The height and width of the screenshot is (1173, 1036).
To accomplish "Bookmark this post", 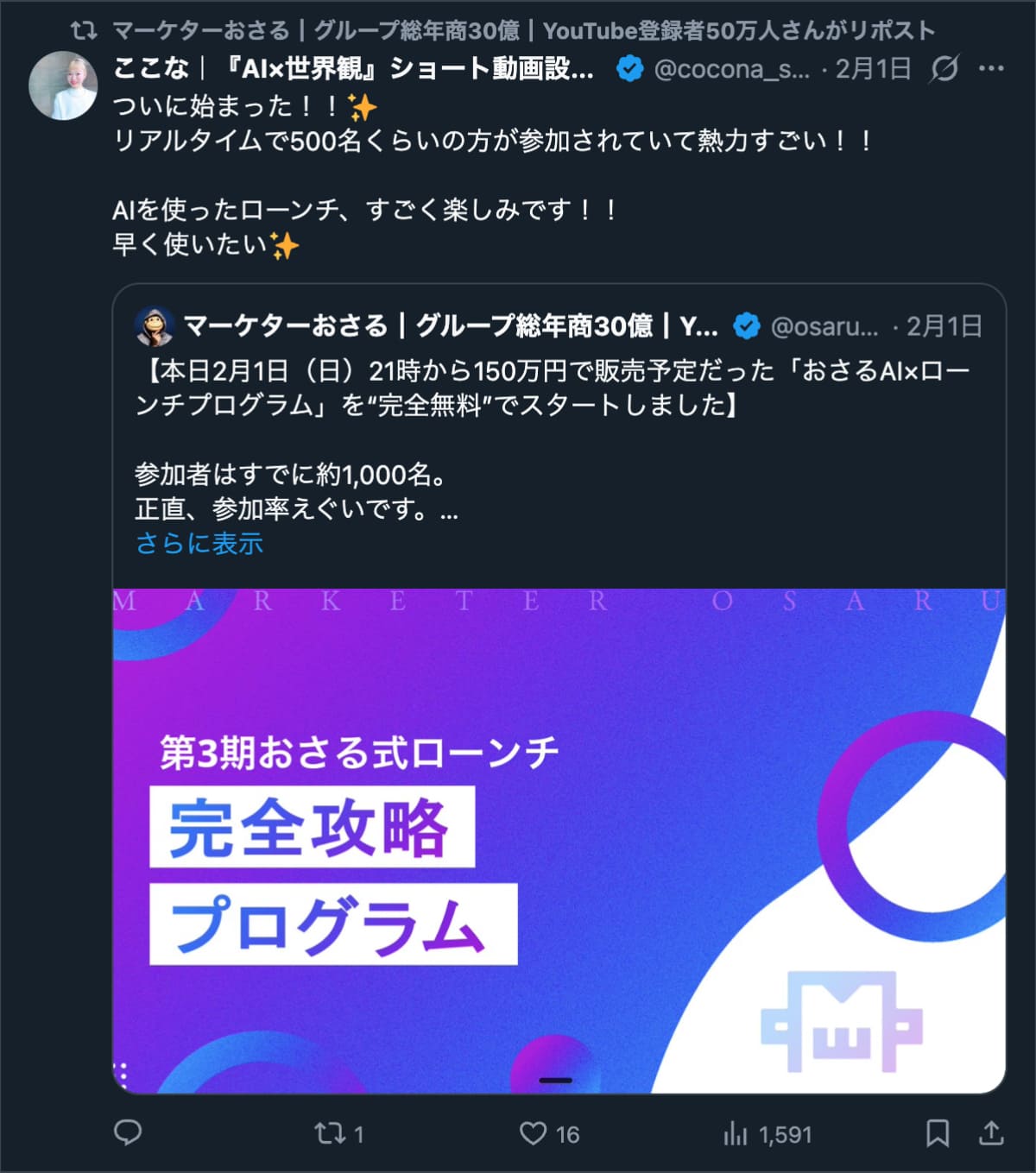I will point(937,1132).
